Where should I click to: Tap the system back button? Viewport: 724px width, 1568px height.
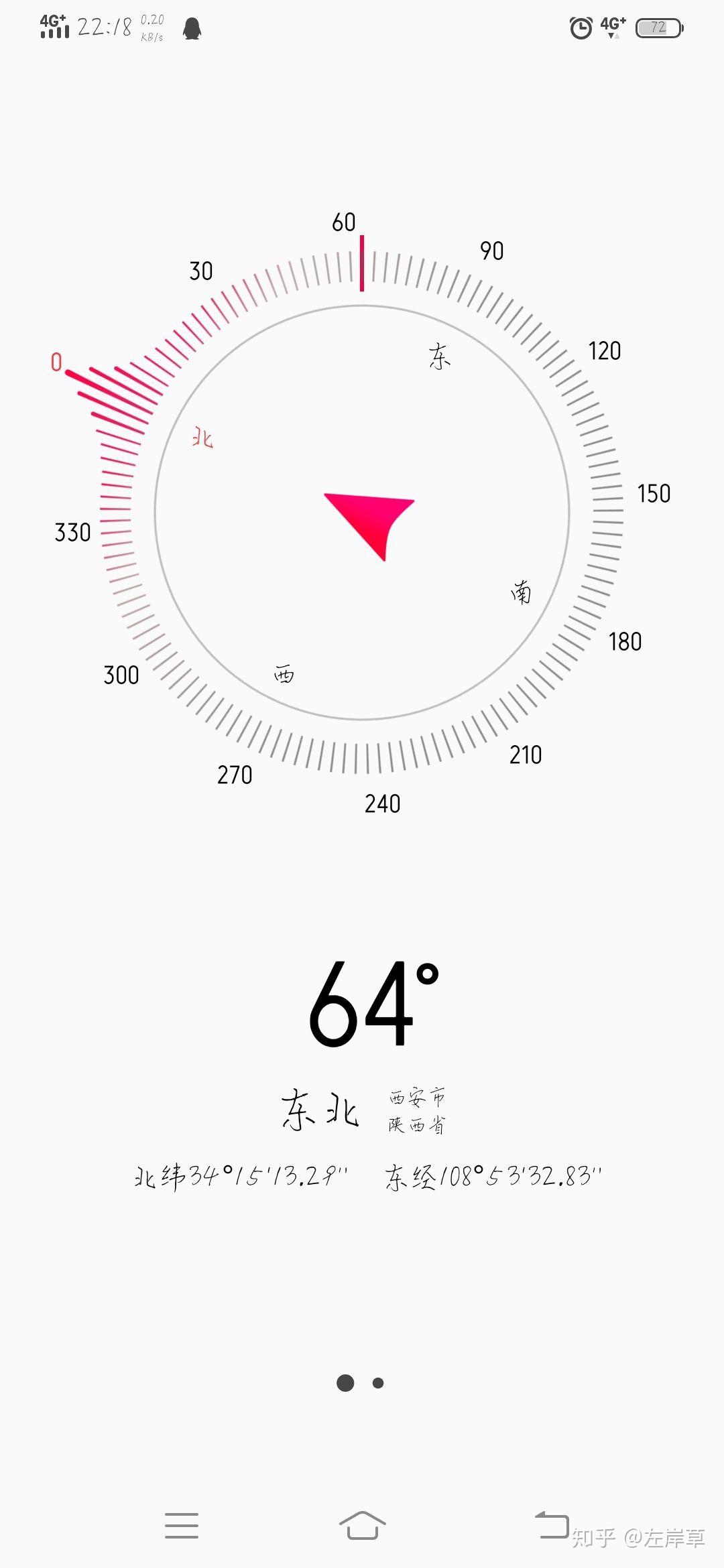tap(552, 1524)
